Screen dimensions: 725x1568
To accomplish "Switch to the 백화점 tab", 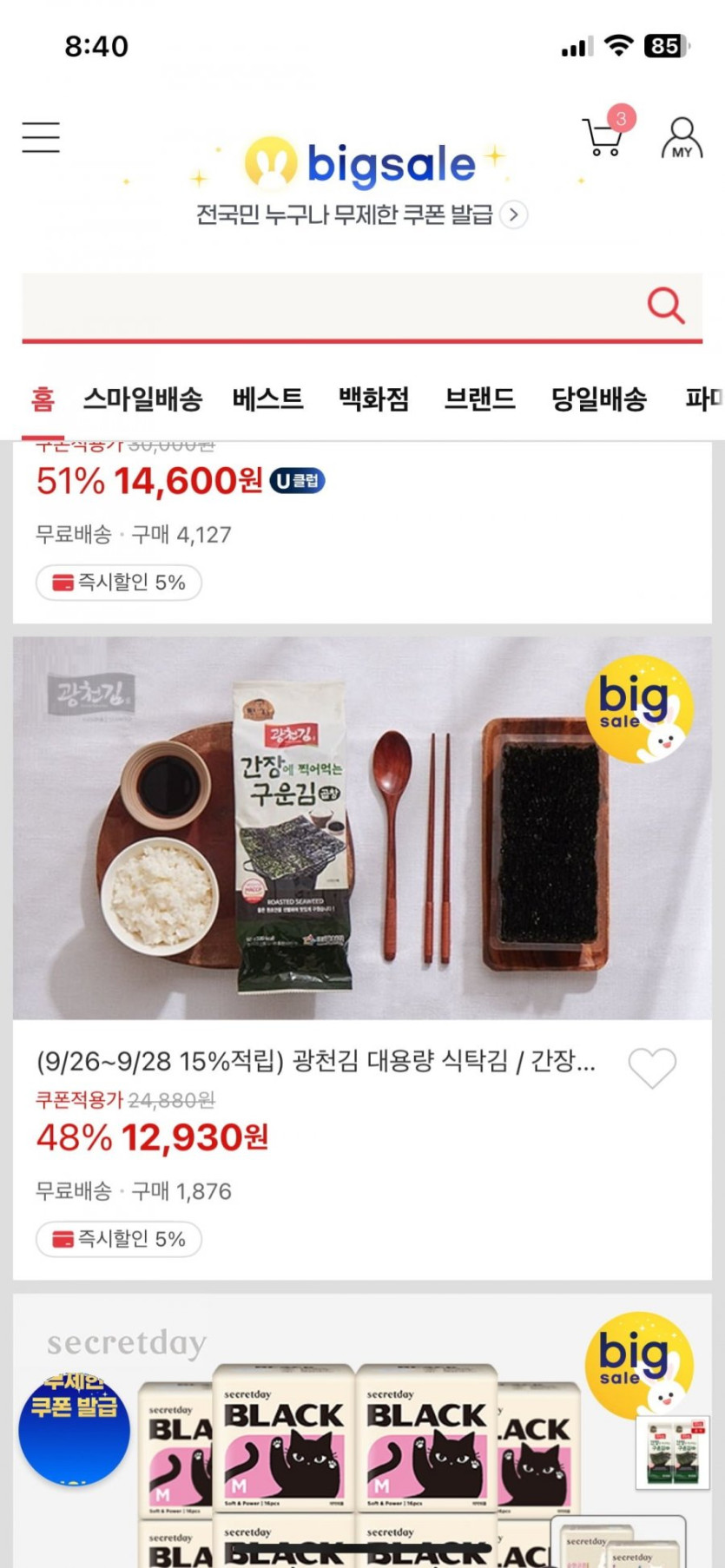I will coord(373,399).
